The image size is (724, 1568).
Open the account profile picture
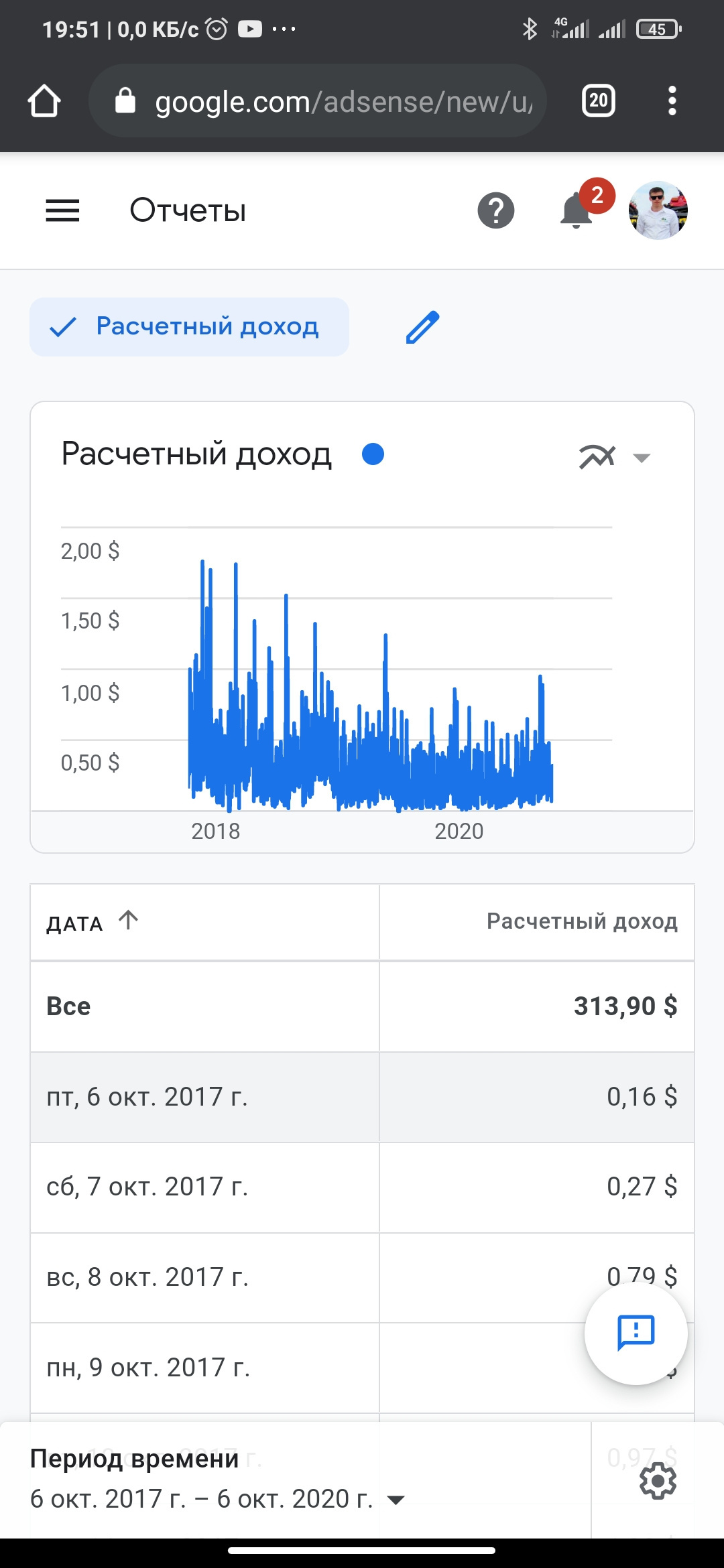tap(658, 210)
